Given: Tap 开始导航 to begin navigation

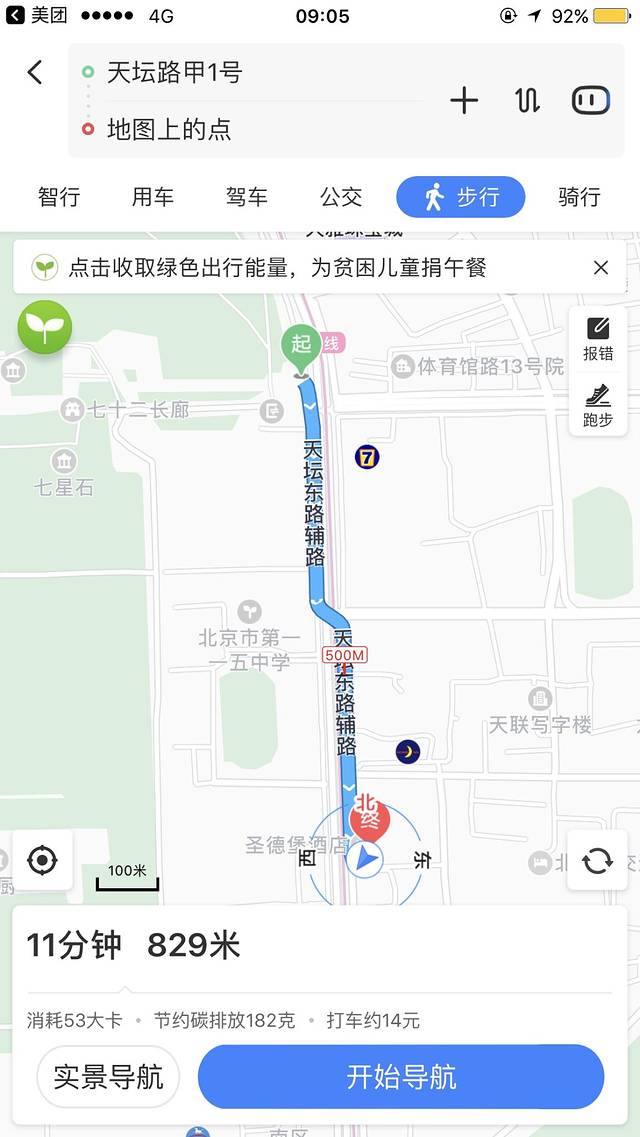Looking at the screenshot, I should (x=401, y=1077).
